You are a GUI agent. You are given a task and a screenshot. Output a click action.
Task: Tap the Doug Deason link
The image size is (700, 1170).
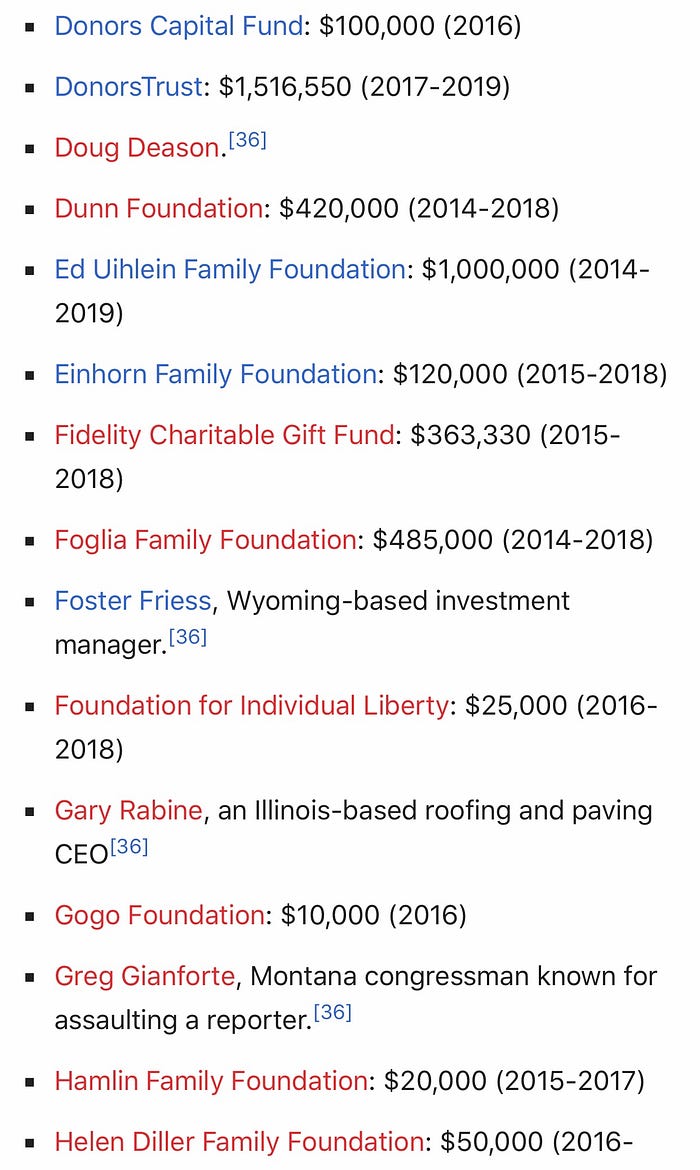(137, 148)
